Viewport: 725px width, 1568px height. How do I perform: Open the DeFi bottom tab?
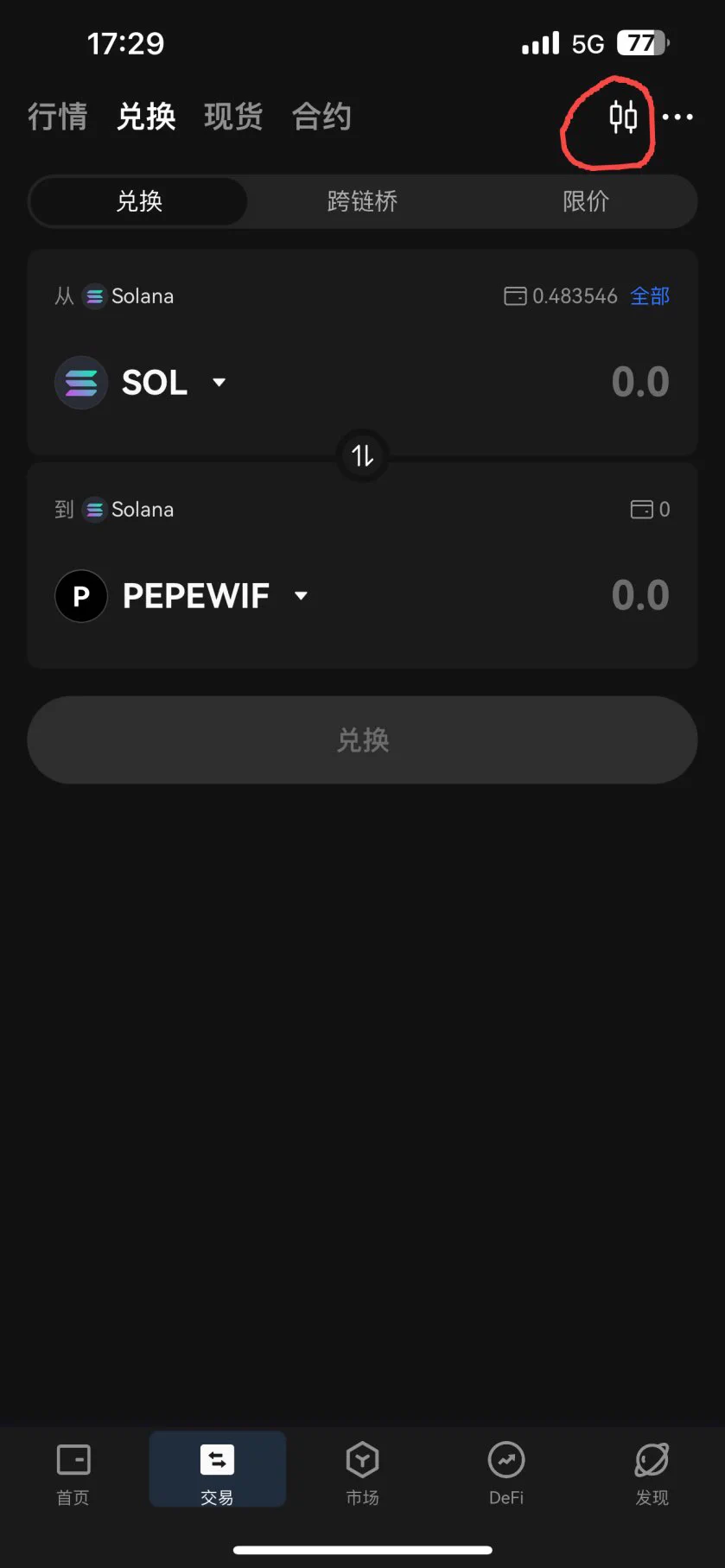tap(506, 1473)
